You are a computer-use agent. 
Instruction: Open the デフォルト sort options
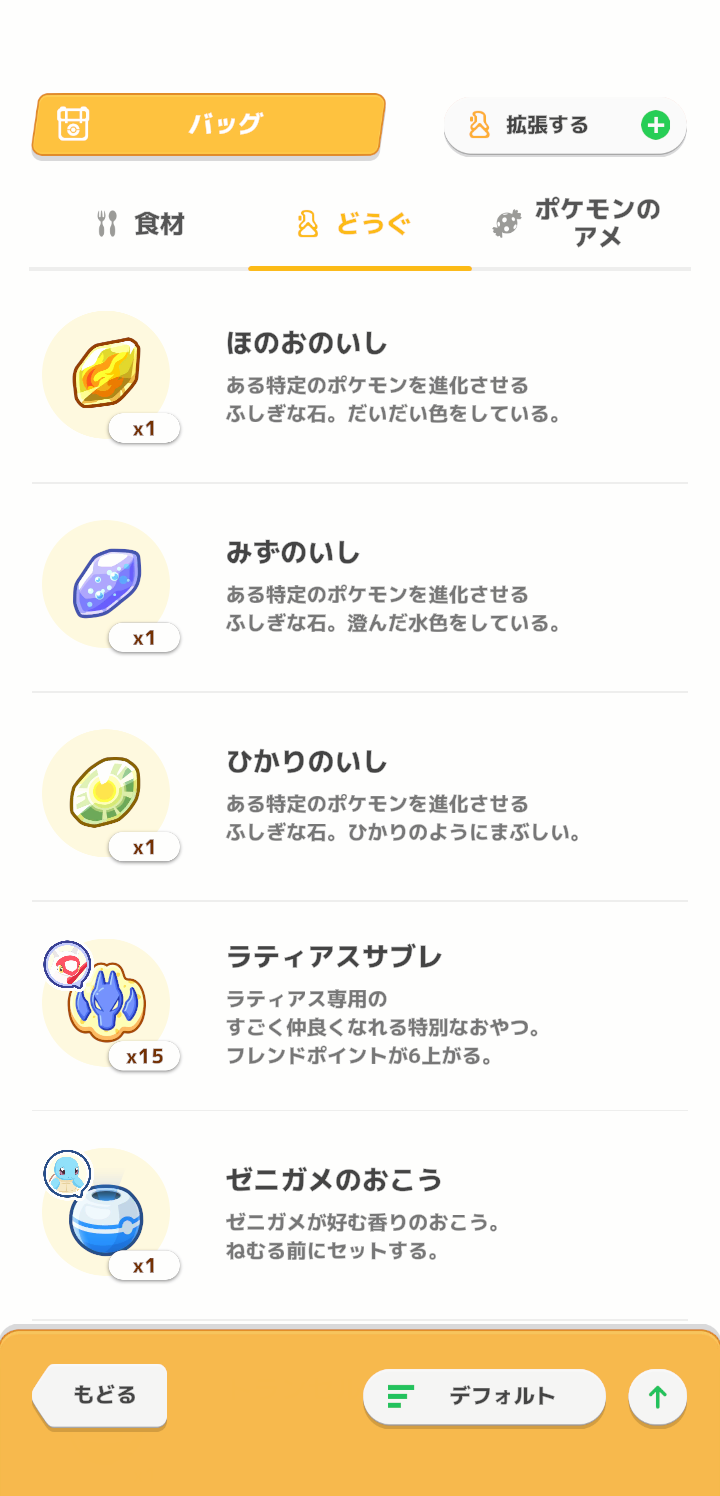point(484,1396)
